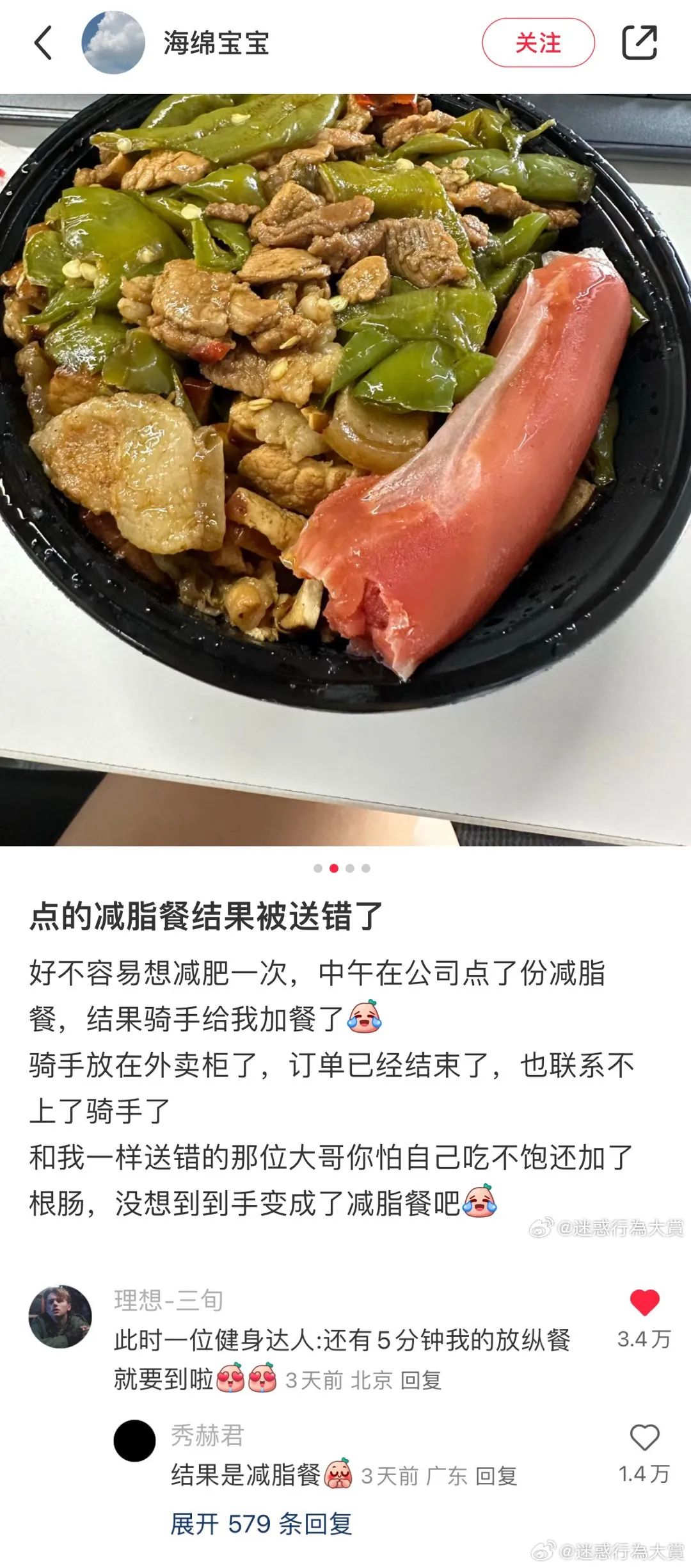This screenshot has width=691, height=1568.
Task: View 秀赫君's profile picture
Action: click(134, 1441)
